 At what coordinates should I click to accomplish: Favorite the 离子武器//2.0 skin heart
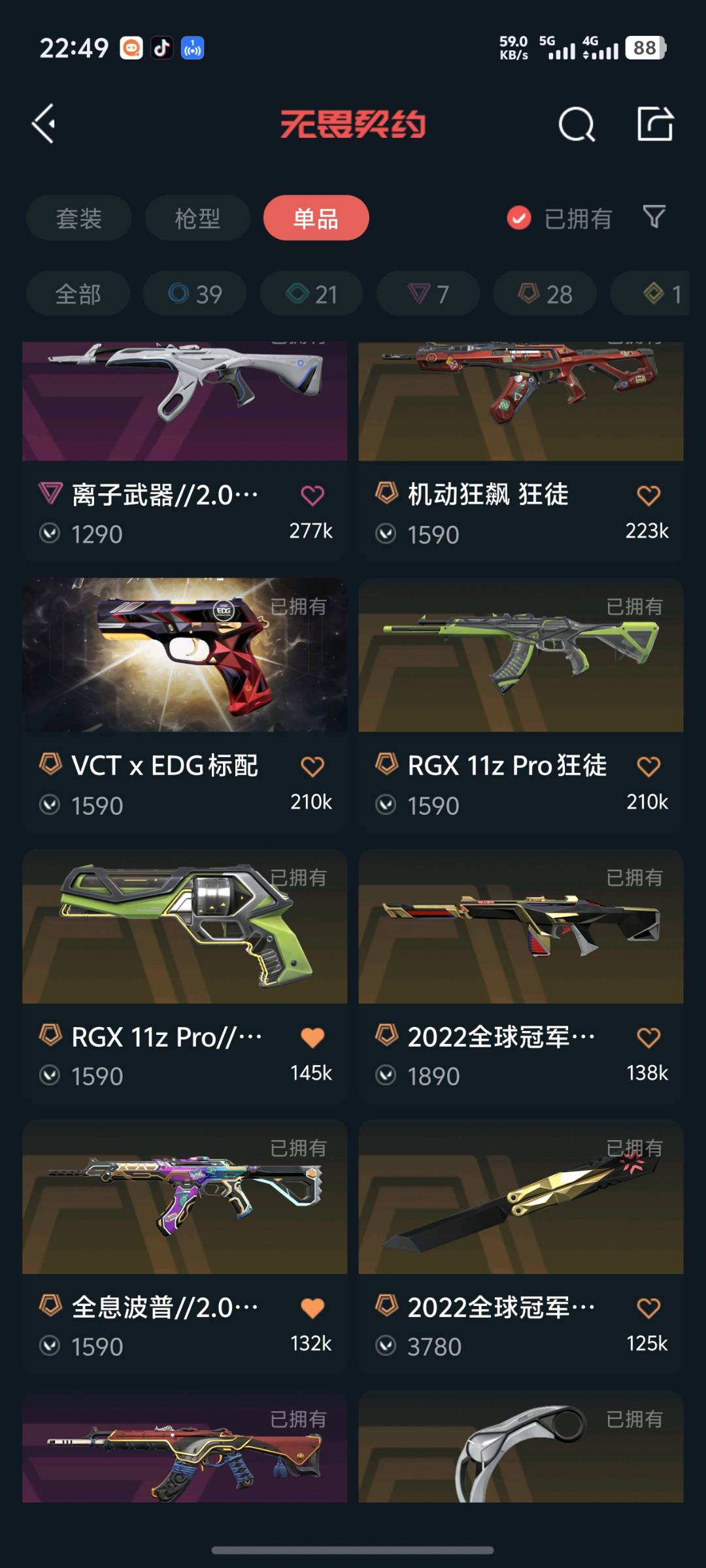[312, 496]
